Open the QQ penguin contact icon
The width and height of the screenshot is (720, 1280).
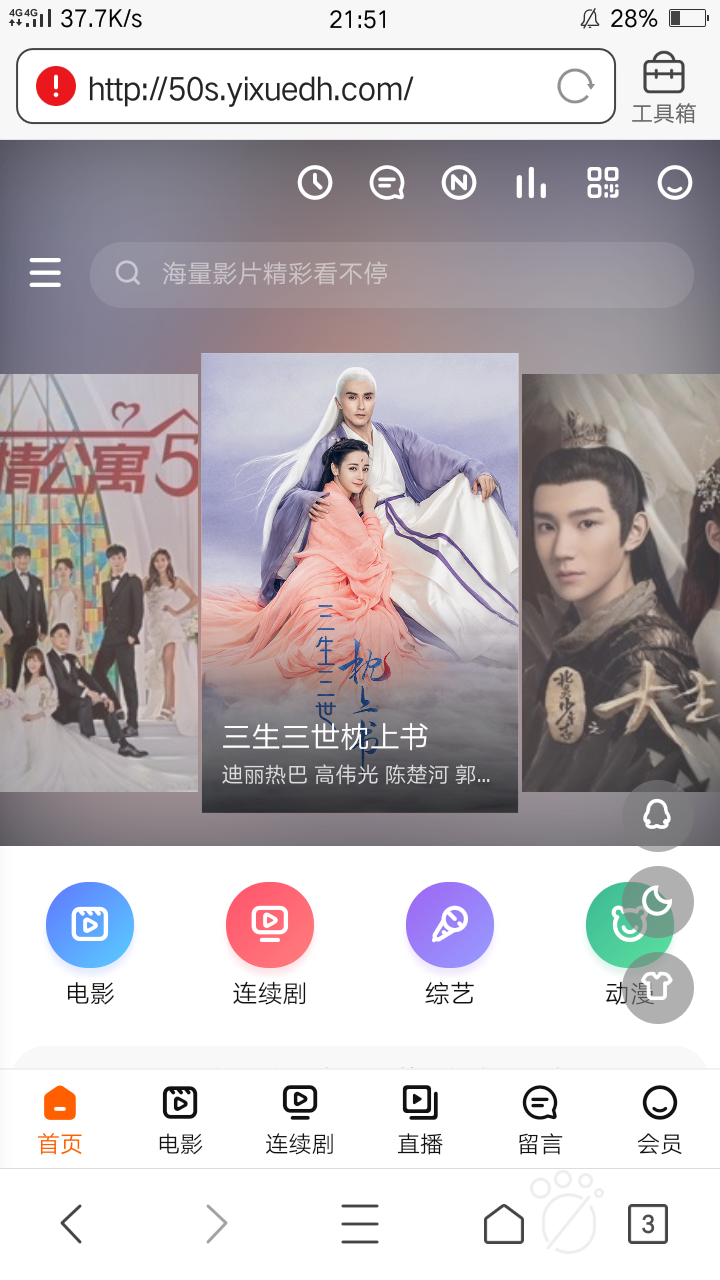[x=657, y=816]
